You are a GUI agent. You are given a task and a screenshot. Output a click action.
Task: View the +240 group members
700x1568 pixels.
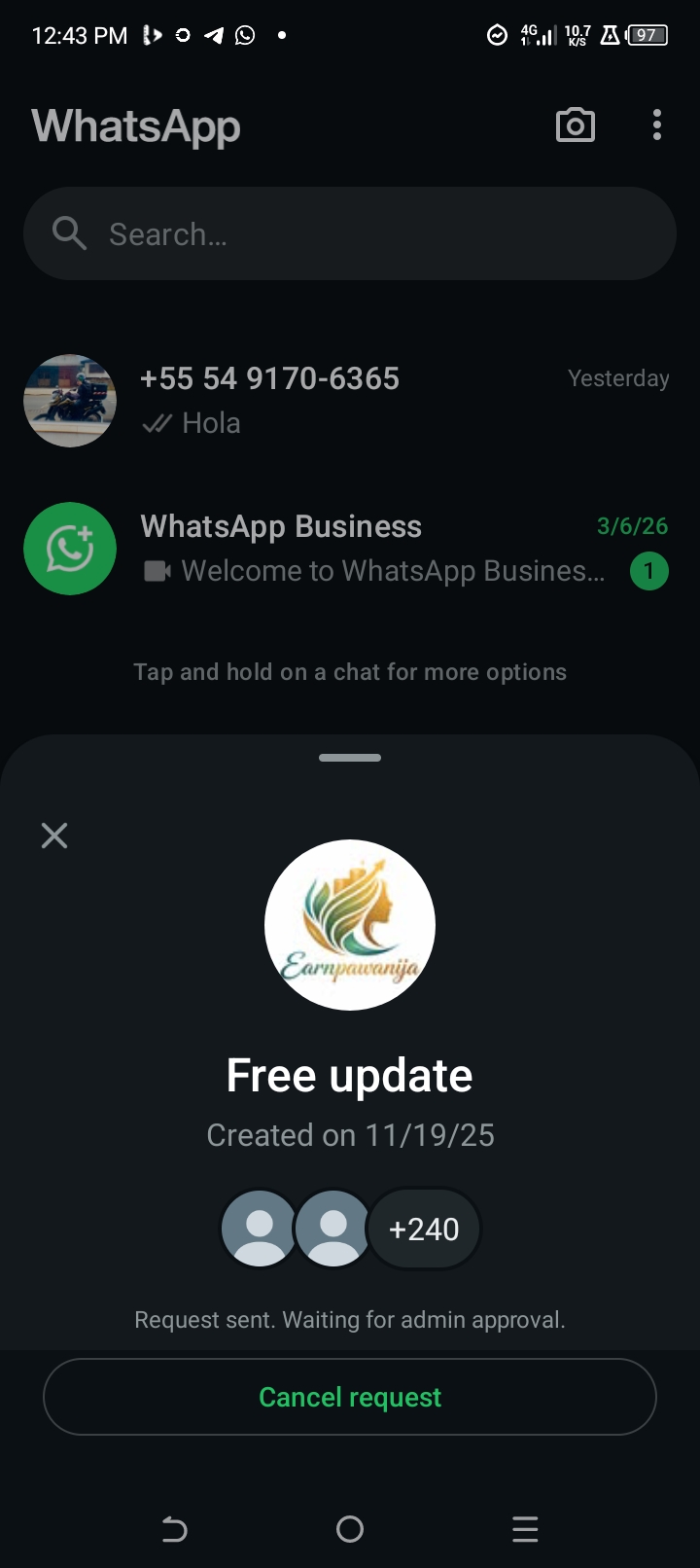[x=424, y=1229]
